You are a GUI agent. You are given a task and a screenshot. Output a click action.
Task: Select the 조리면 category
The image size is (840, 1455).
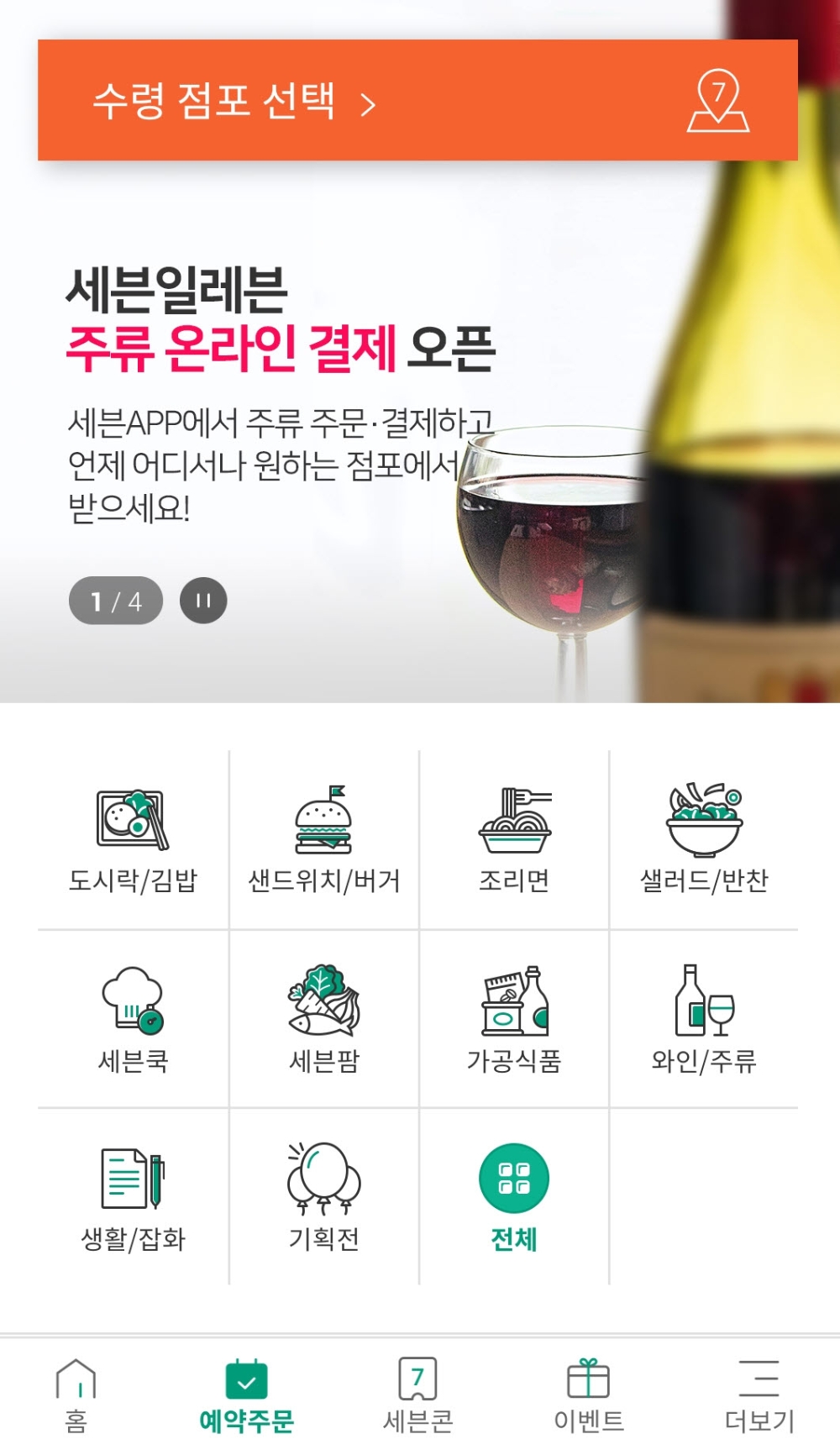tap(514, 840)
